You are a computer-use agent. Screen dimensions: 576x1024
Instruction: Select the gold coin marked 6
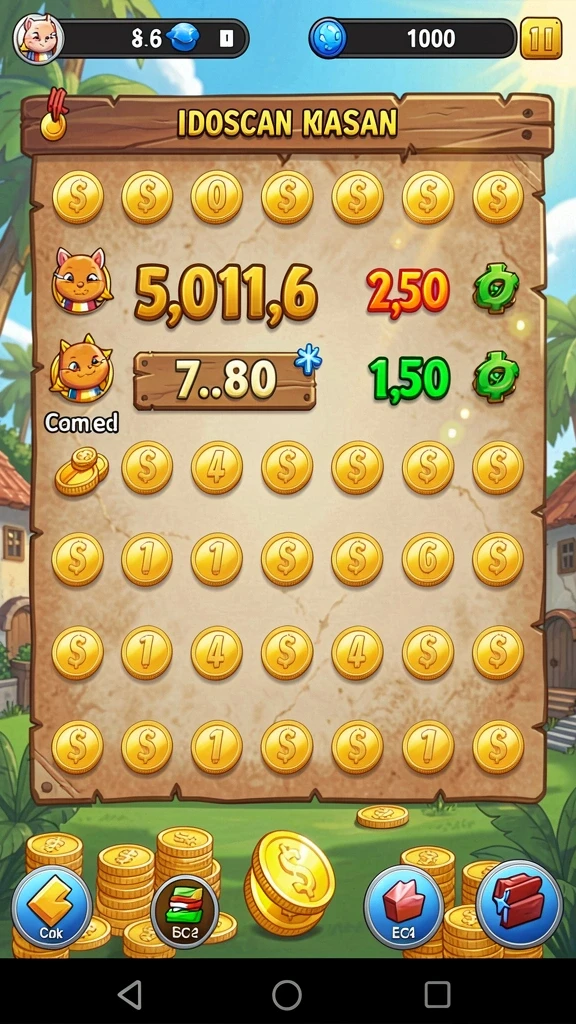(428, 559)
